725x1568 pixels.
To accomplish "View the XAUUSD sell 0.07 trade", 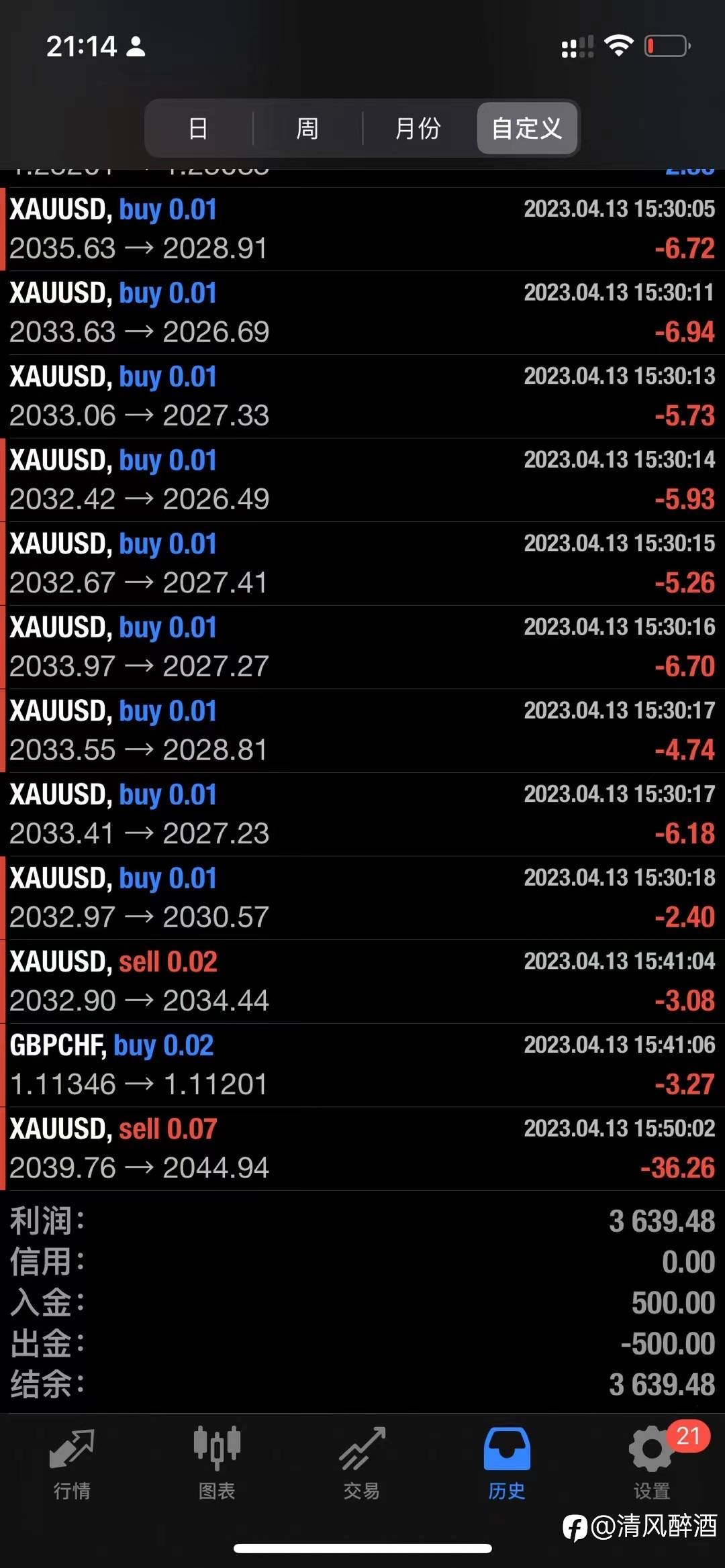I will (x=362, y=1149).
